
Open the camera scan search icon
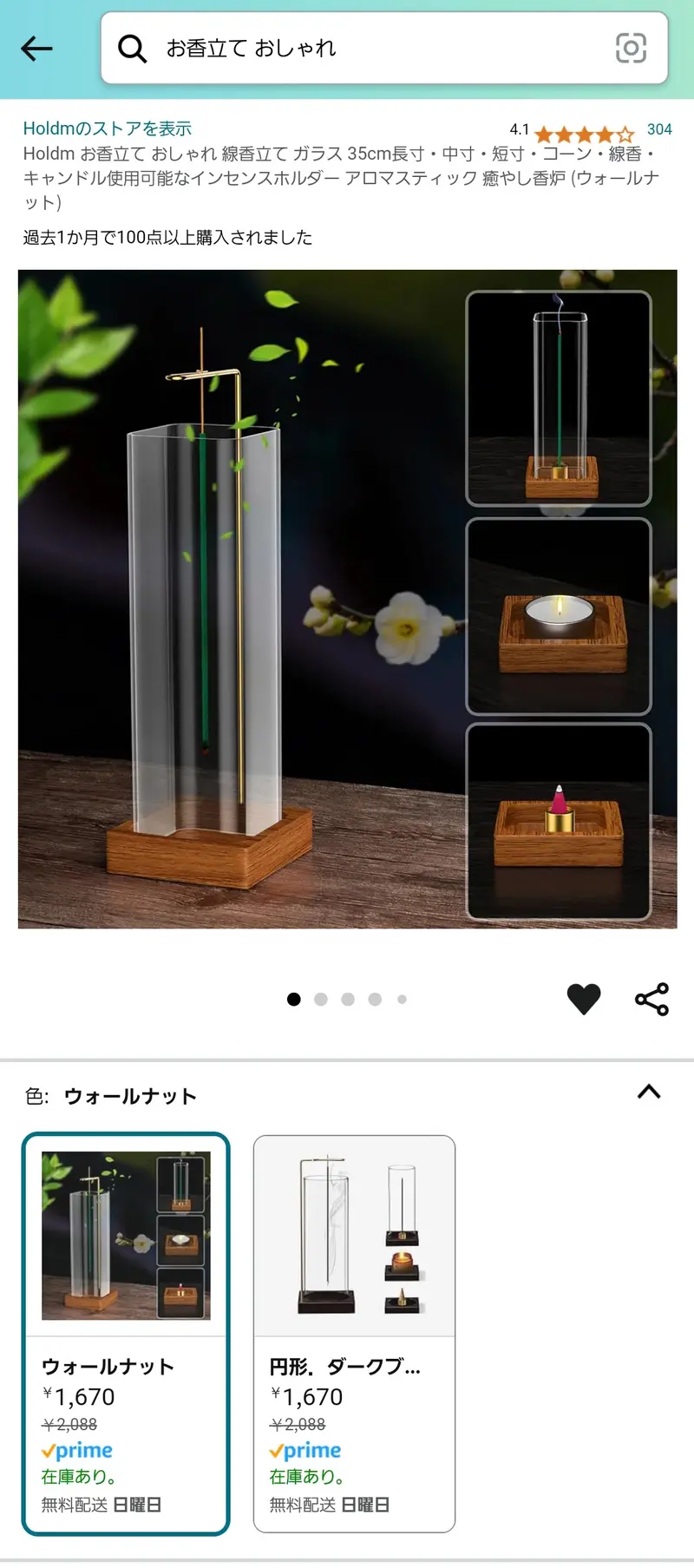[631, 49]
